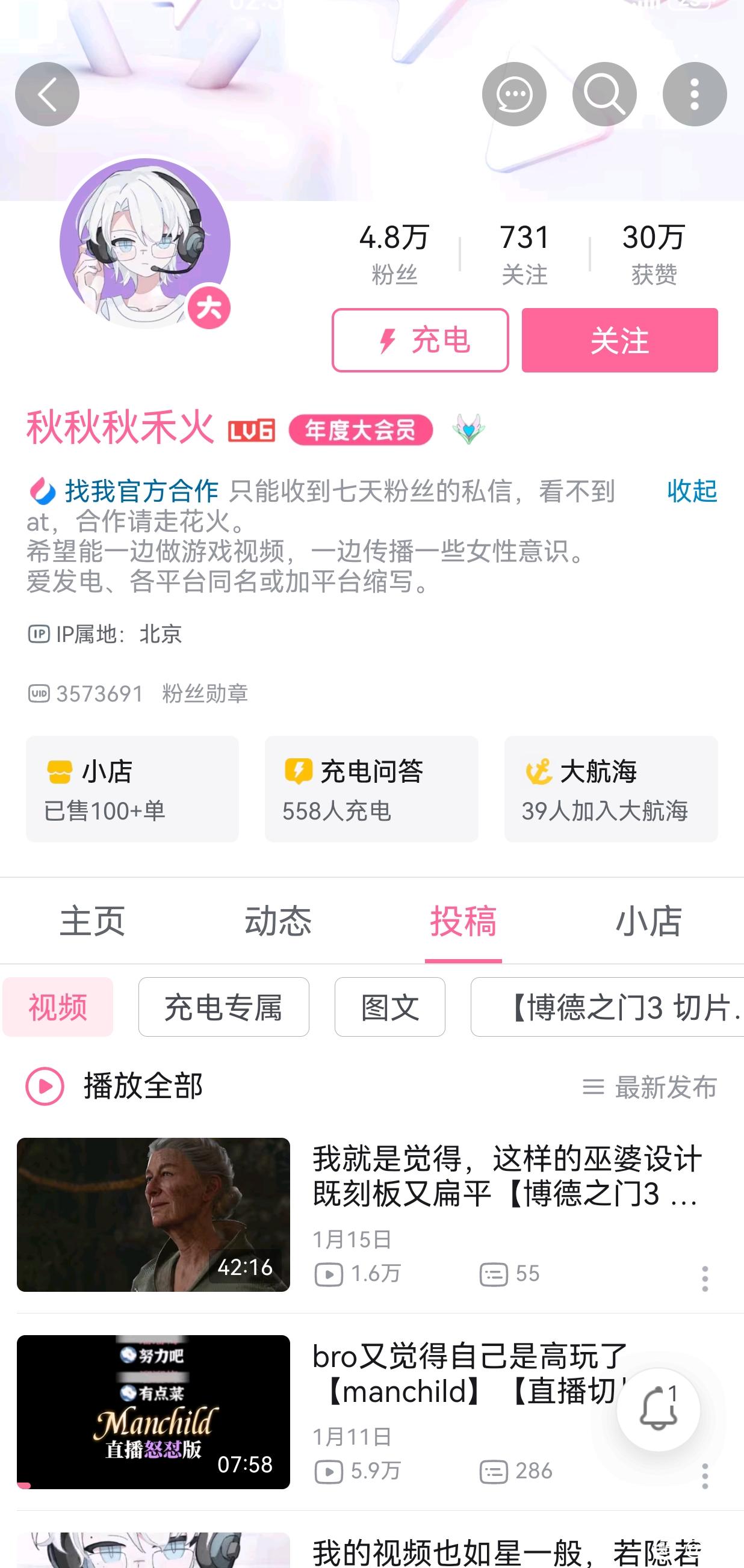Viewport: 744px width, 1568px height.
Task: Collapse the bio with 收起
Action: tap(692, 490)
